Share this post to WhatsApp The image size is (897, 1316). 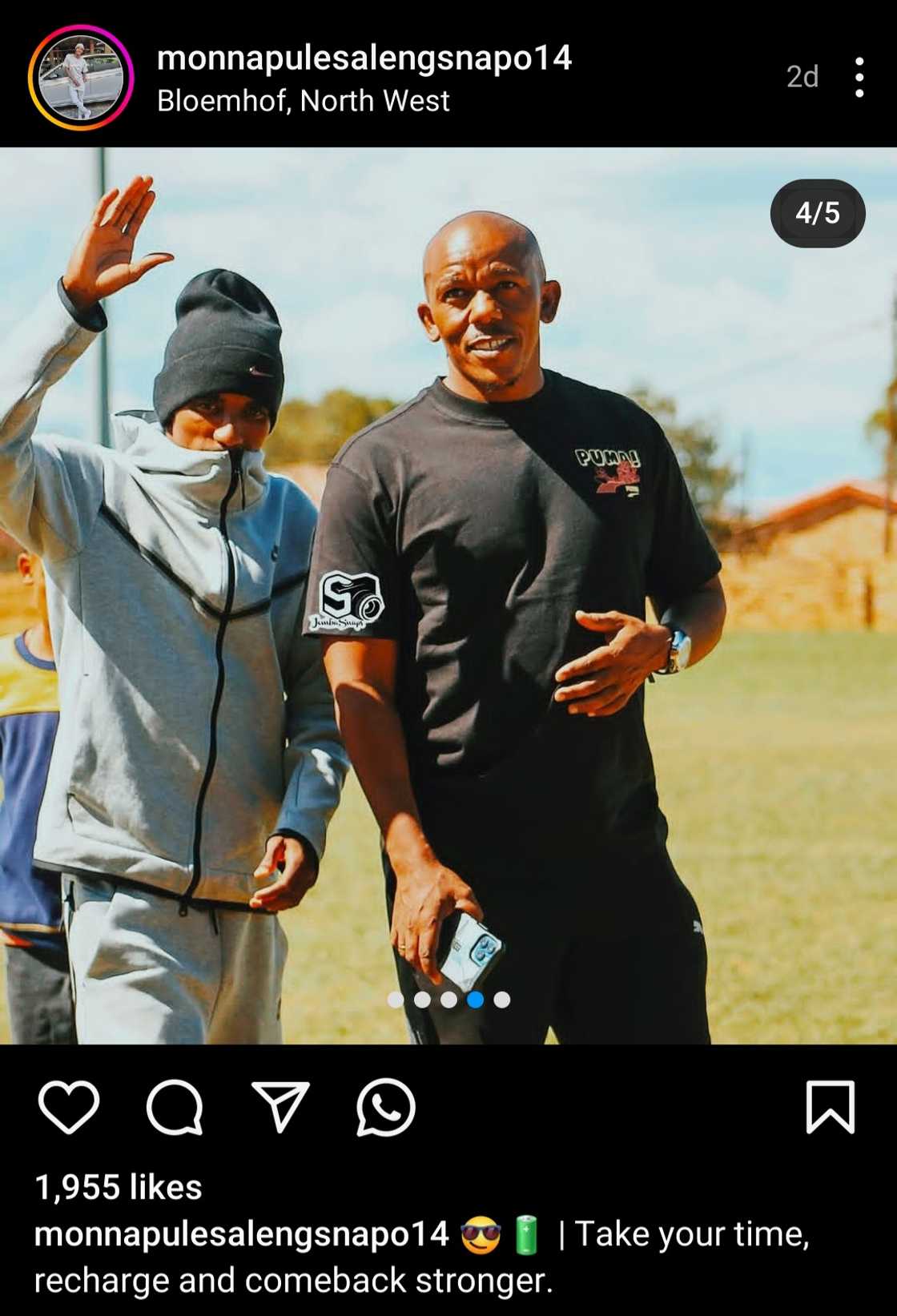coord(386,1107)
